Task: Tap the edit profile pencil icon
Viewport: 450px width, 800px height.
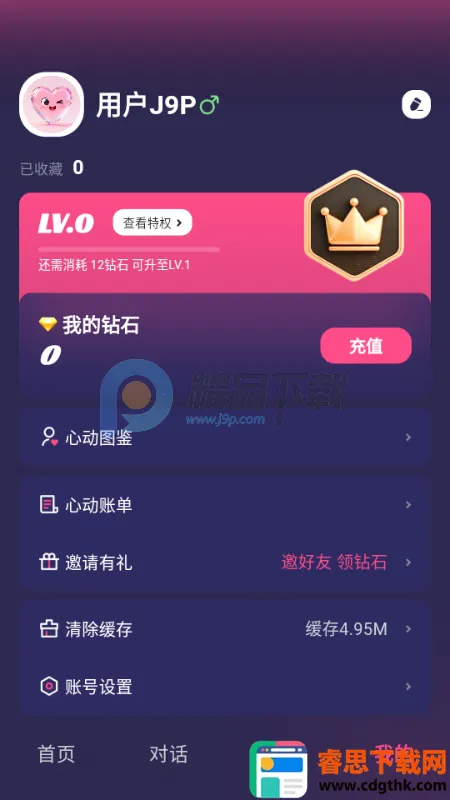Action: (416, 105)
